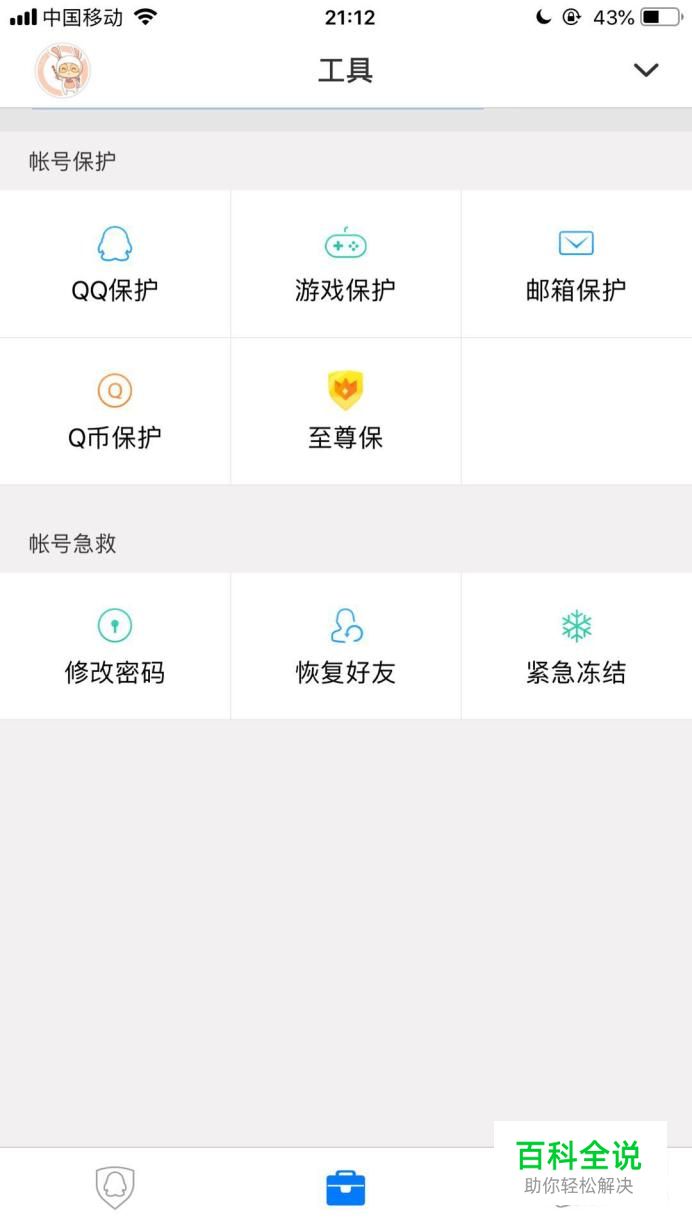692x1230 pixels.
Task: Open 游戏保护
Action: point(346,264)
